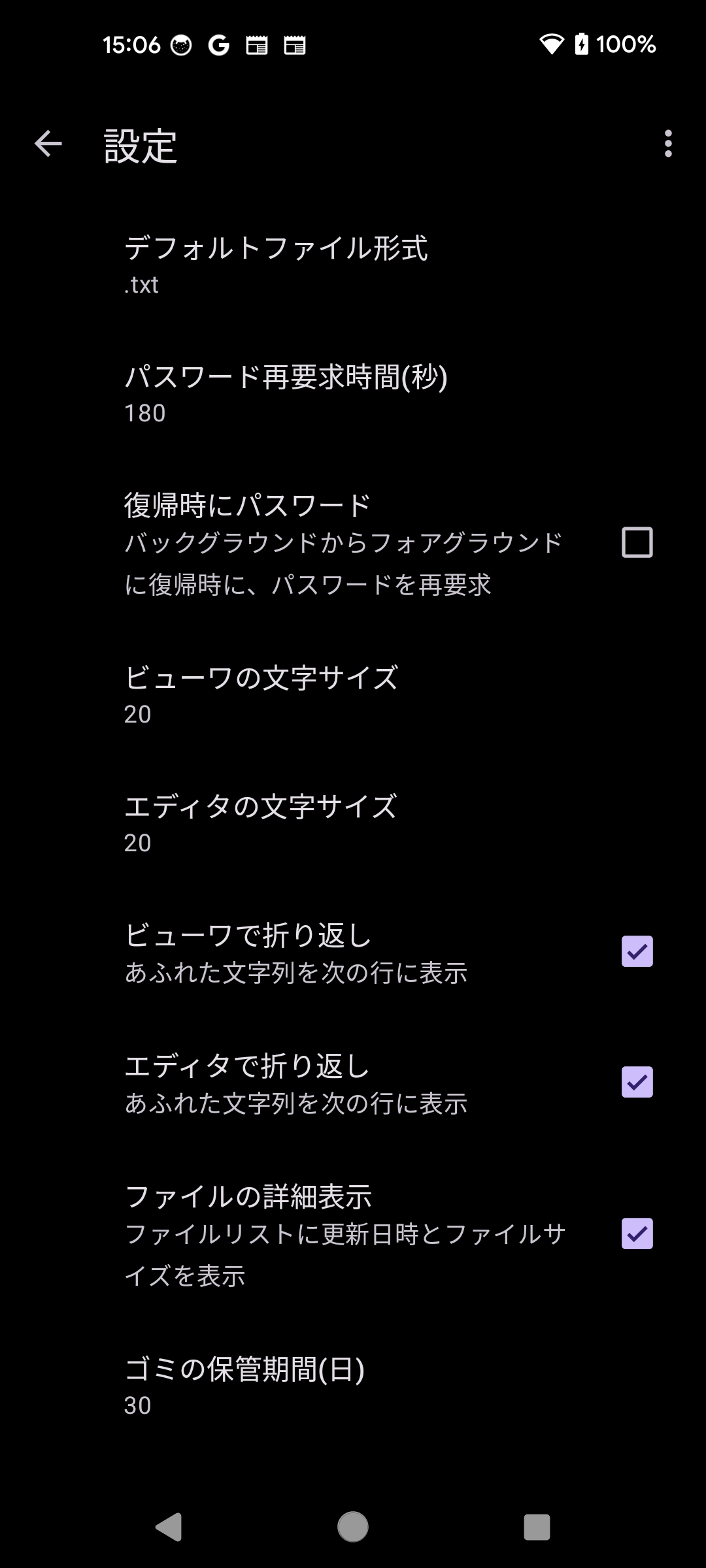Open デフォルトファイル形式 setting
The height and width of the screenshot is (1568, 706).
(x=353, y=266)
